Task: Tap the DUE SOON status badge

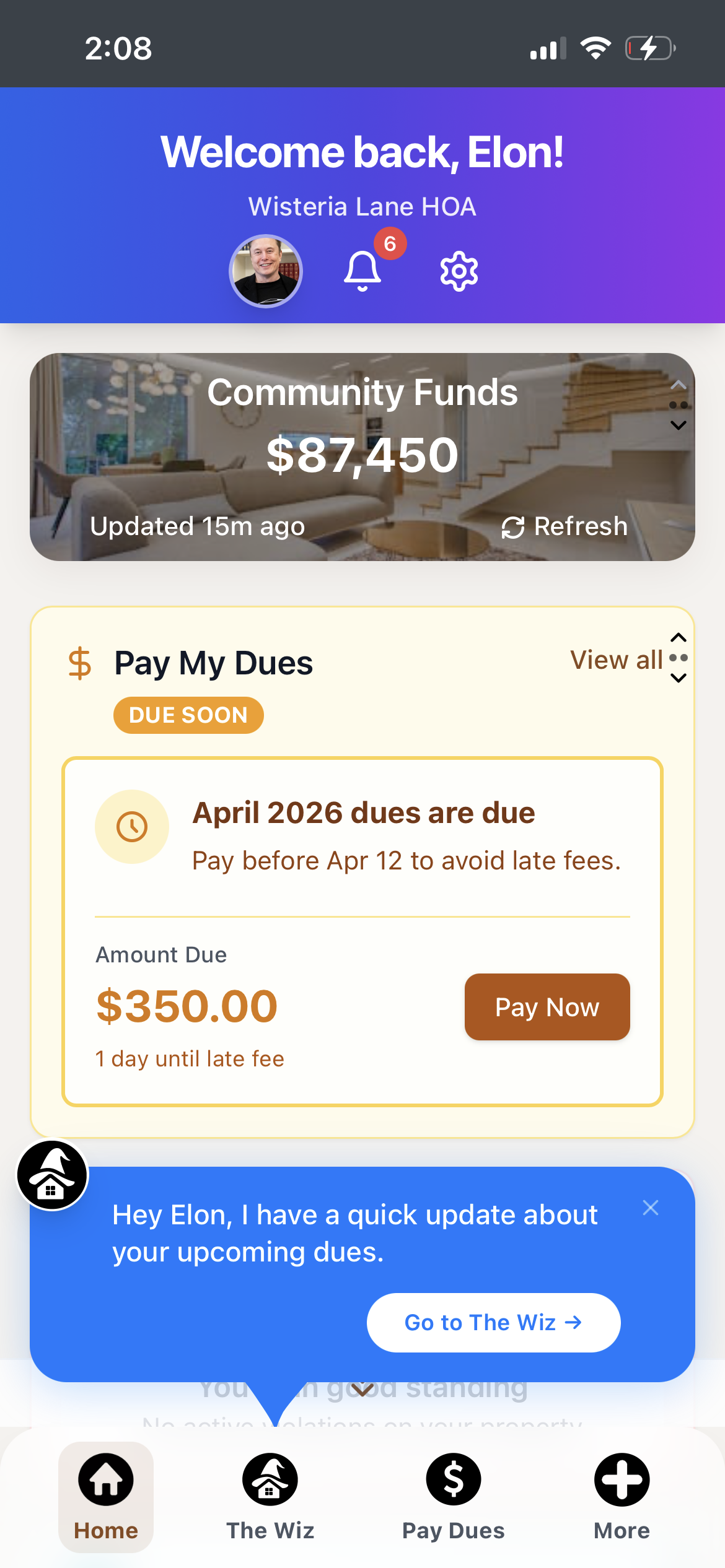Action: [188, 715]
